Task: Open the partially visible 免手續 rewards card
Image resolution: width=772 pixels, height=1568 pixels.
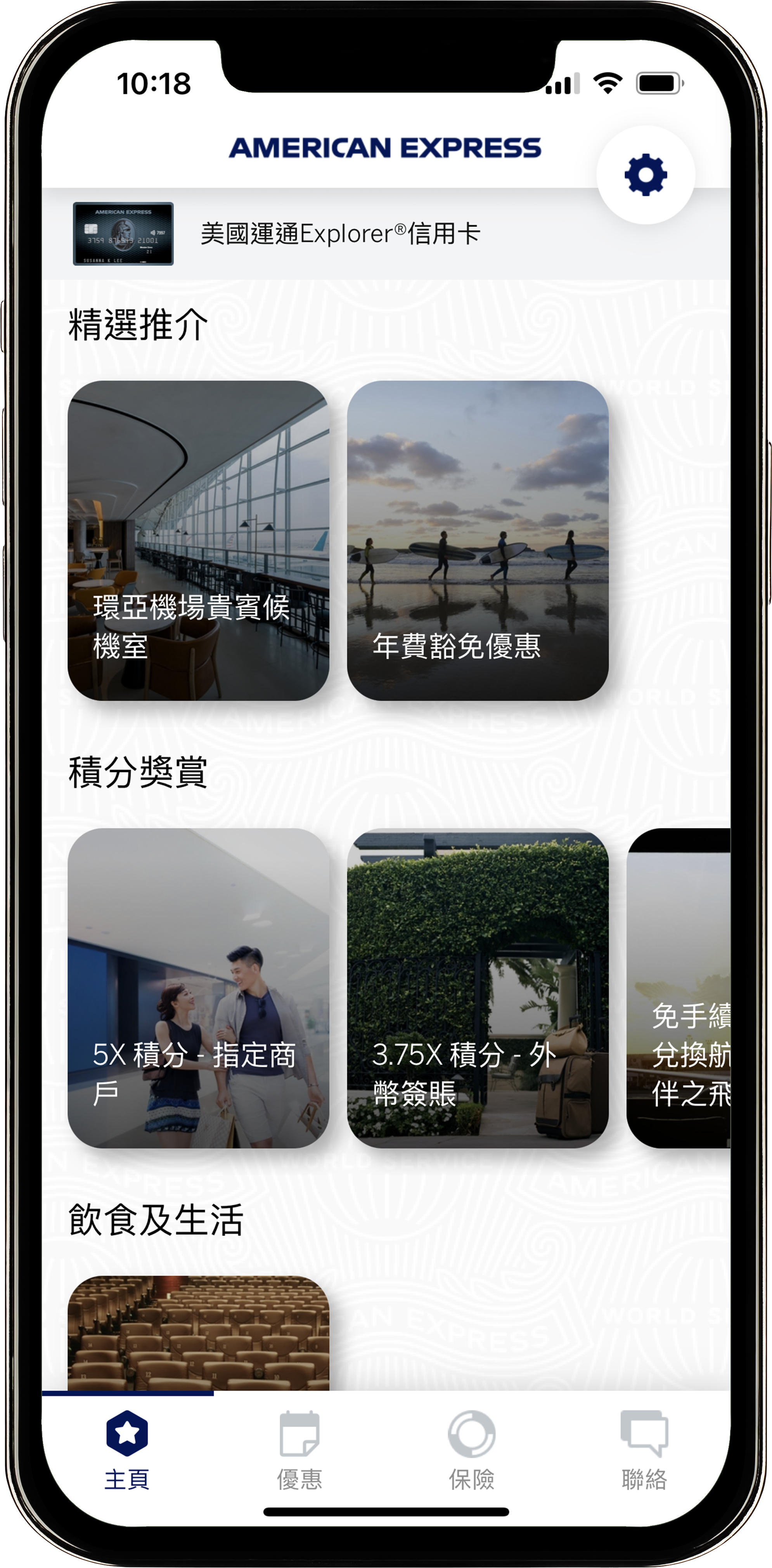Action: [679, 987]
